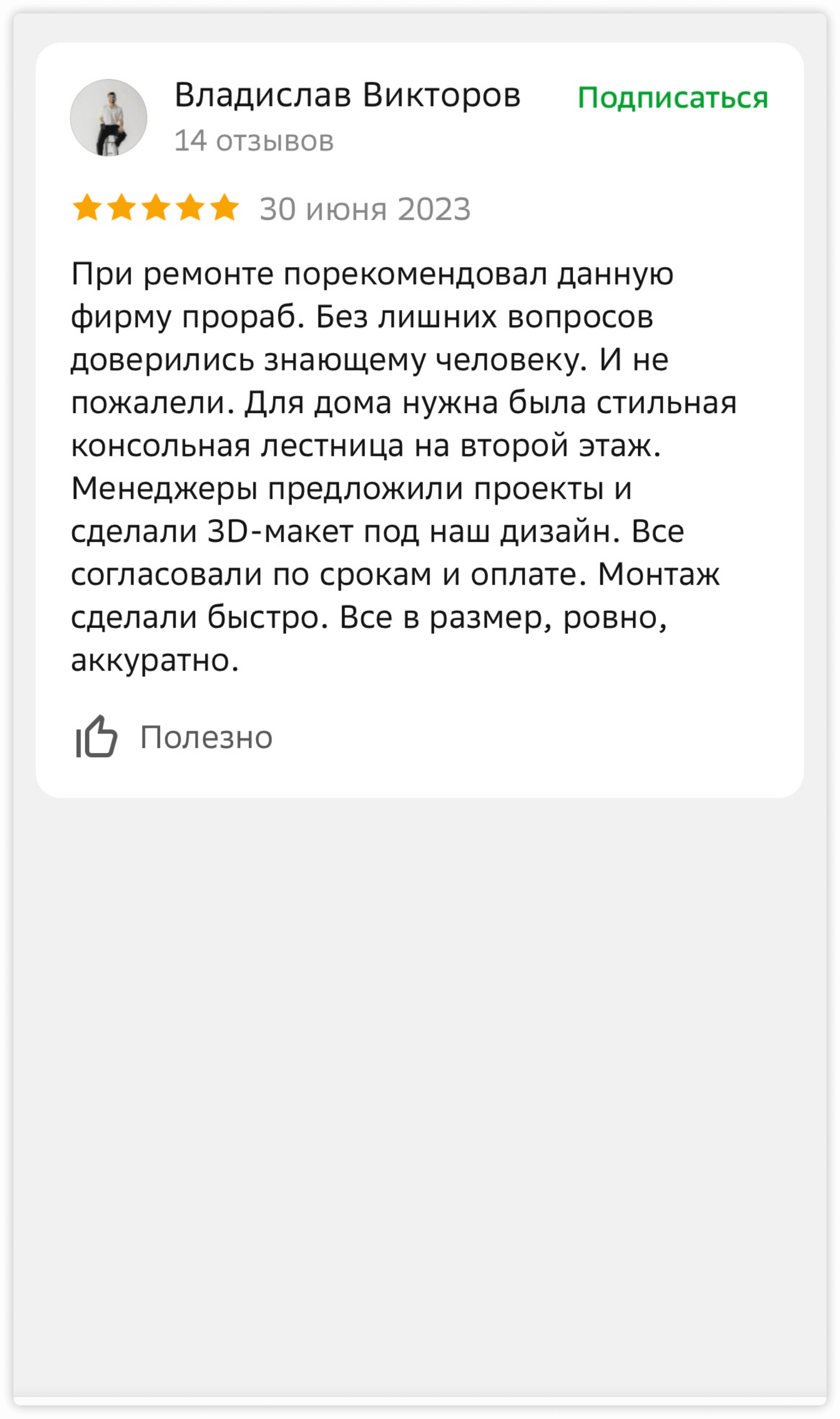Open Владислав Викторов's profile photo
This screenshot has height=1419, width=840.
coord(108,118)
